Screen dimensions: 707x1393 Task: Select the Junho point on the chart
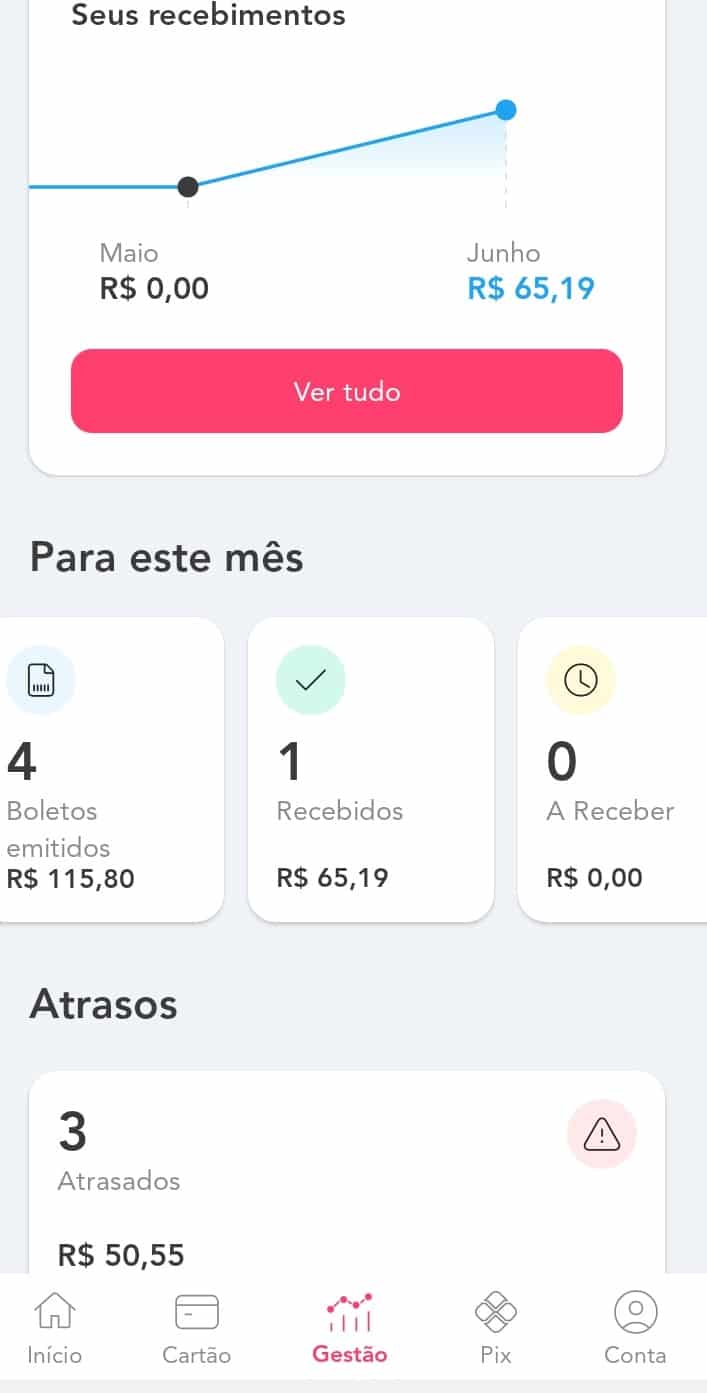pos(506,110)
